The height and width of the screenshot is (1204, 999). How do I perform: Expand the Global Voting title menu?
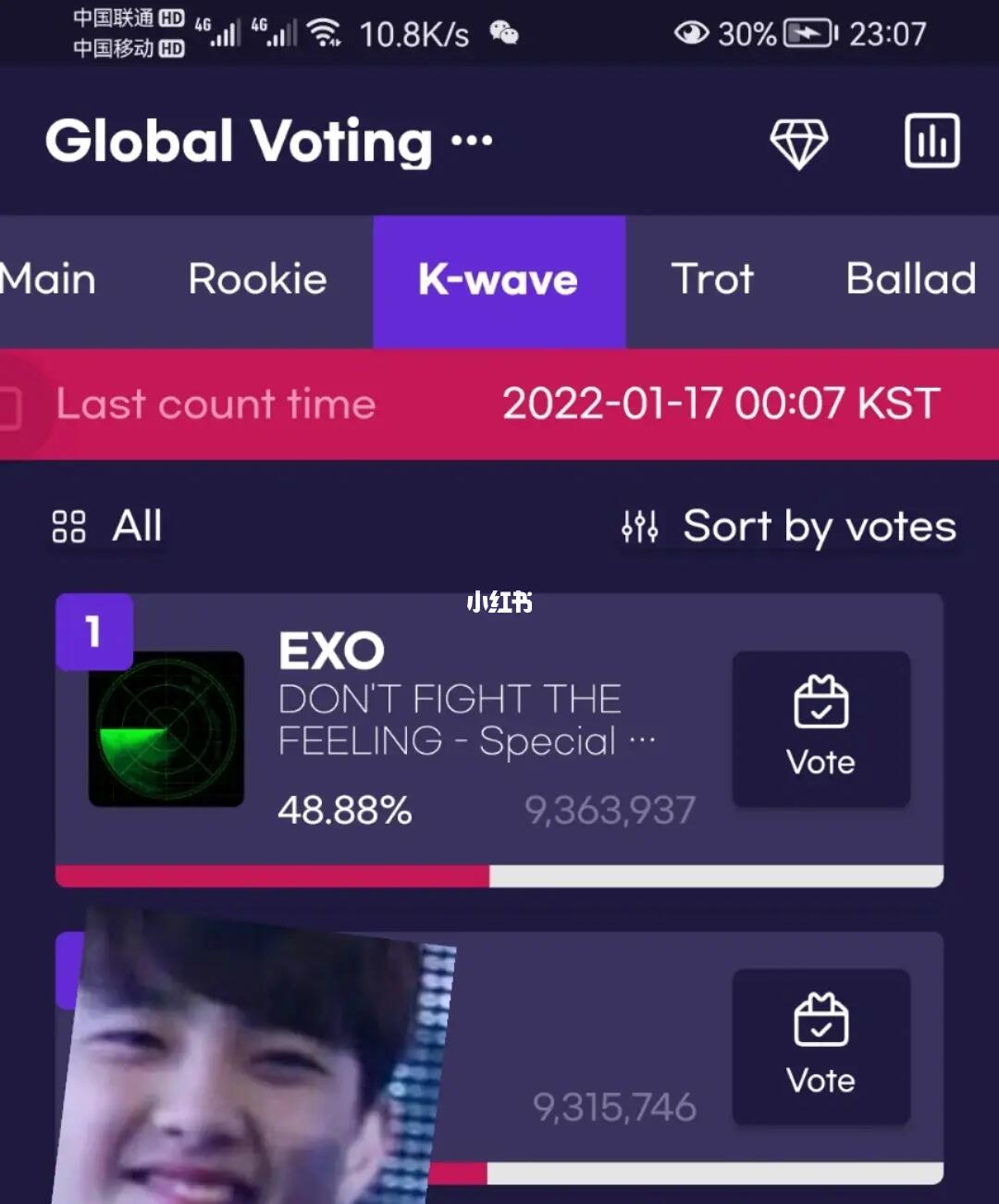coord(472,142)
